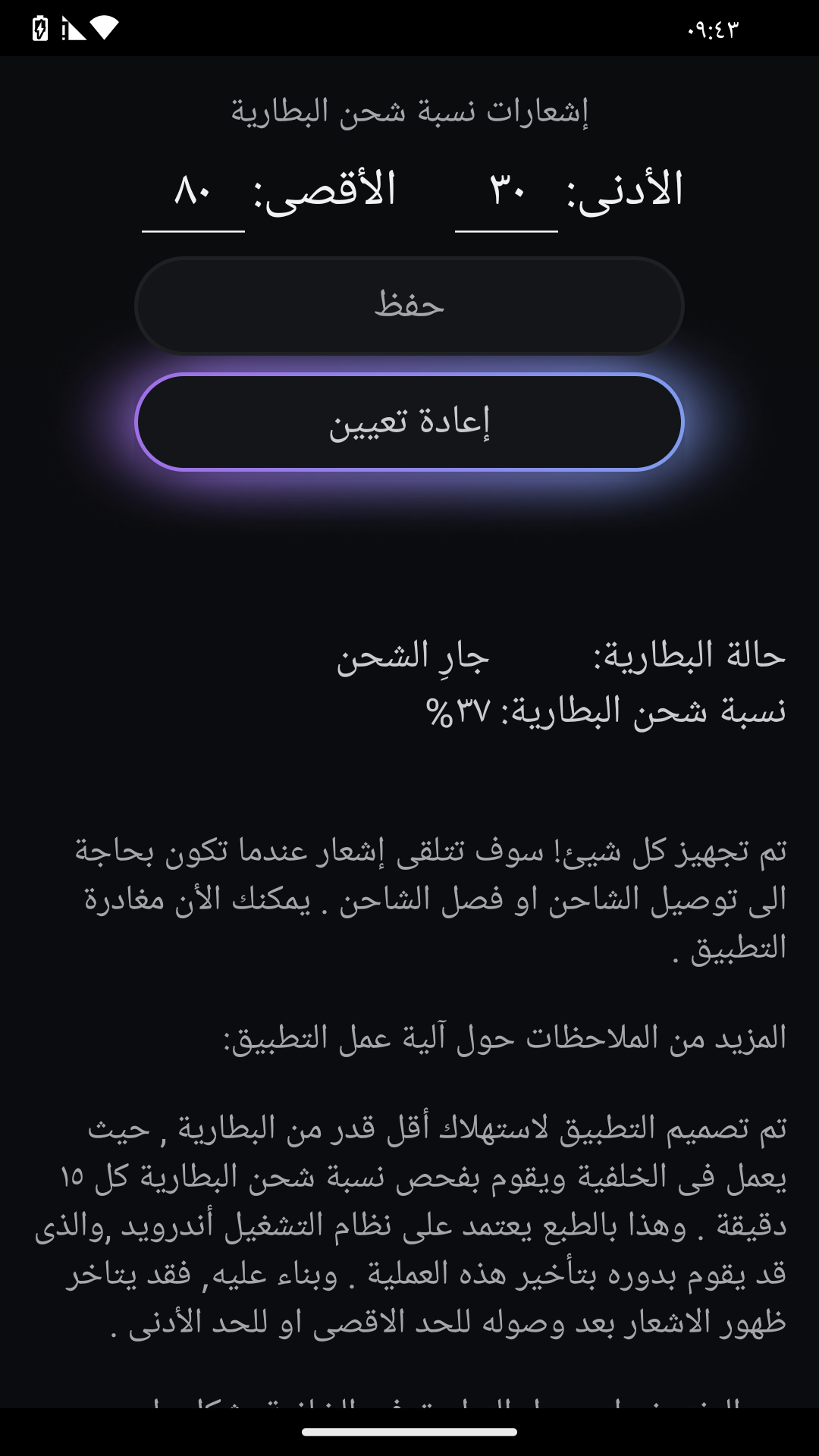Image resolution: width=819 pixels, height=1456 pixels.
Task: Edit the minimum (الأدنى) battery value field
Action: tap(506, 191)
